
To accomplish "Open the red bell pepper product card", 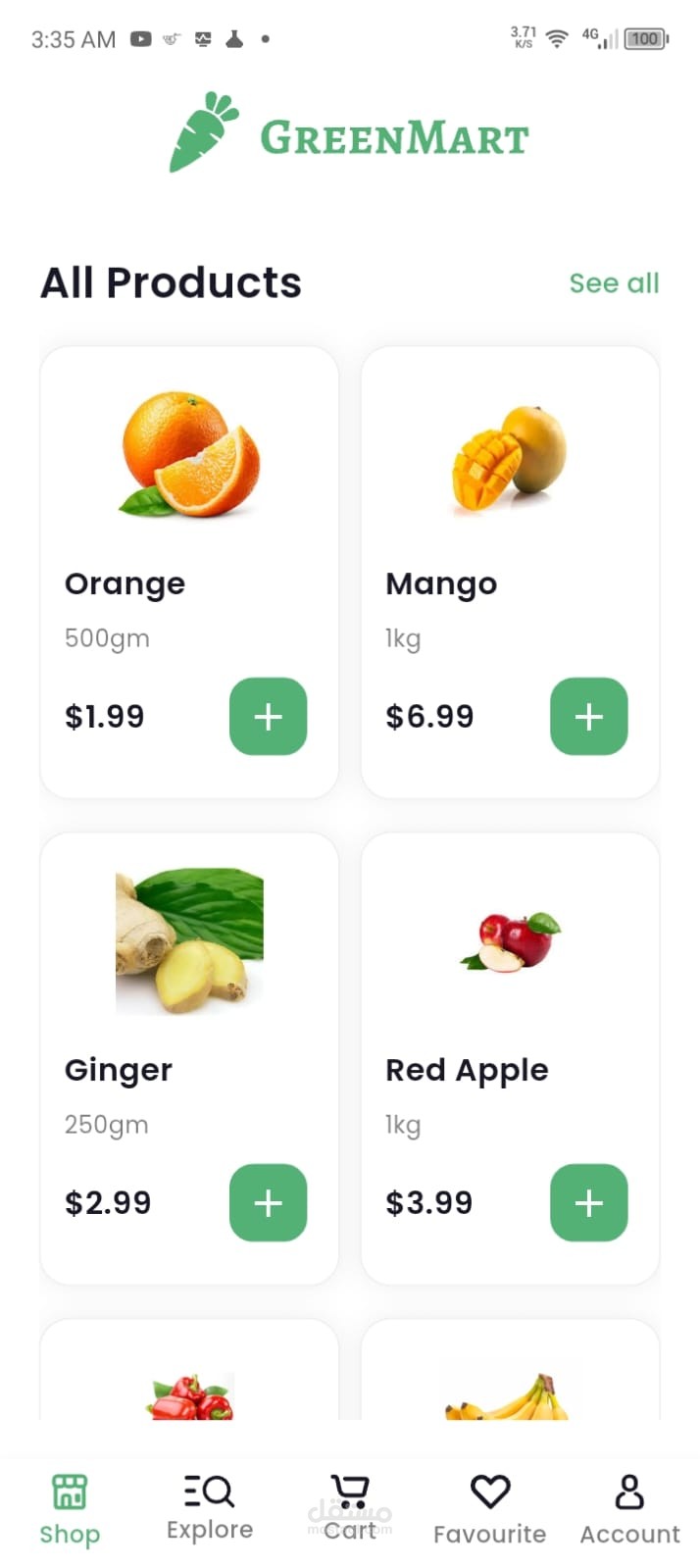I will [189, 1383].
